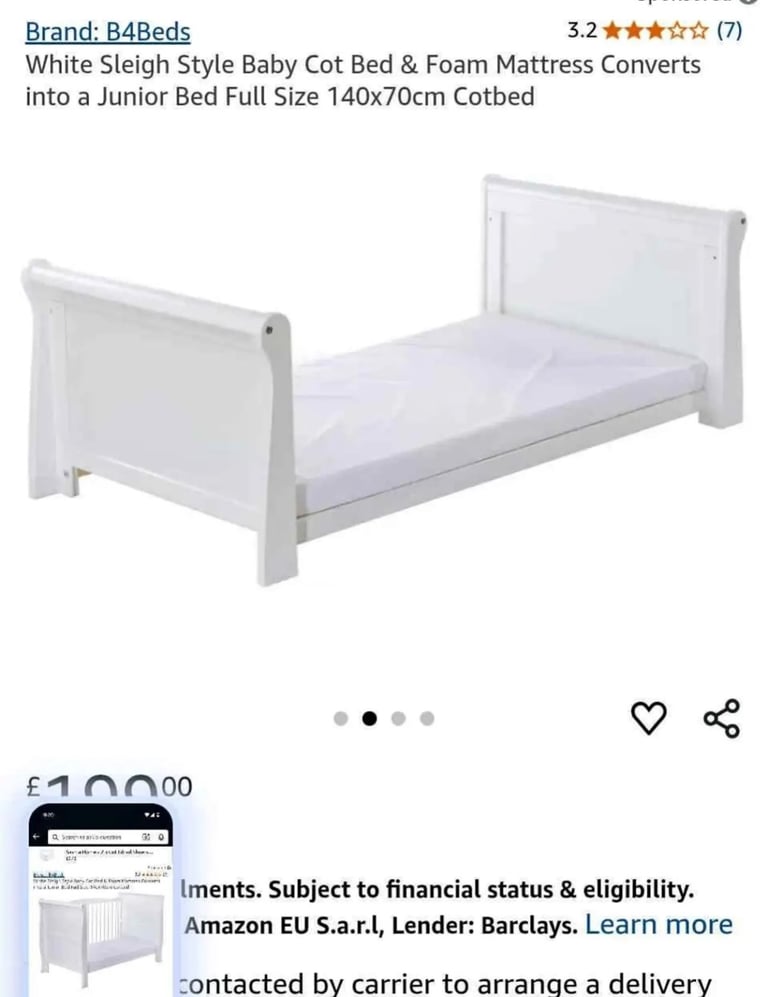Click the microphone icon for voice search
The width and height of the screenshot is (768, 997).
point(161,836)
